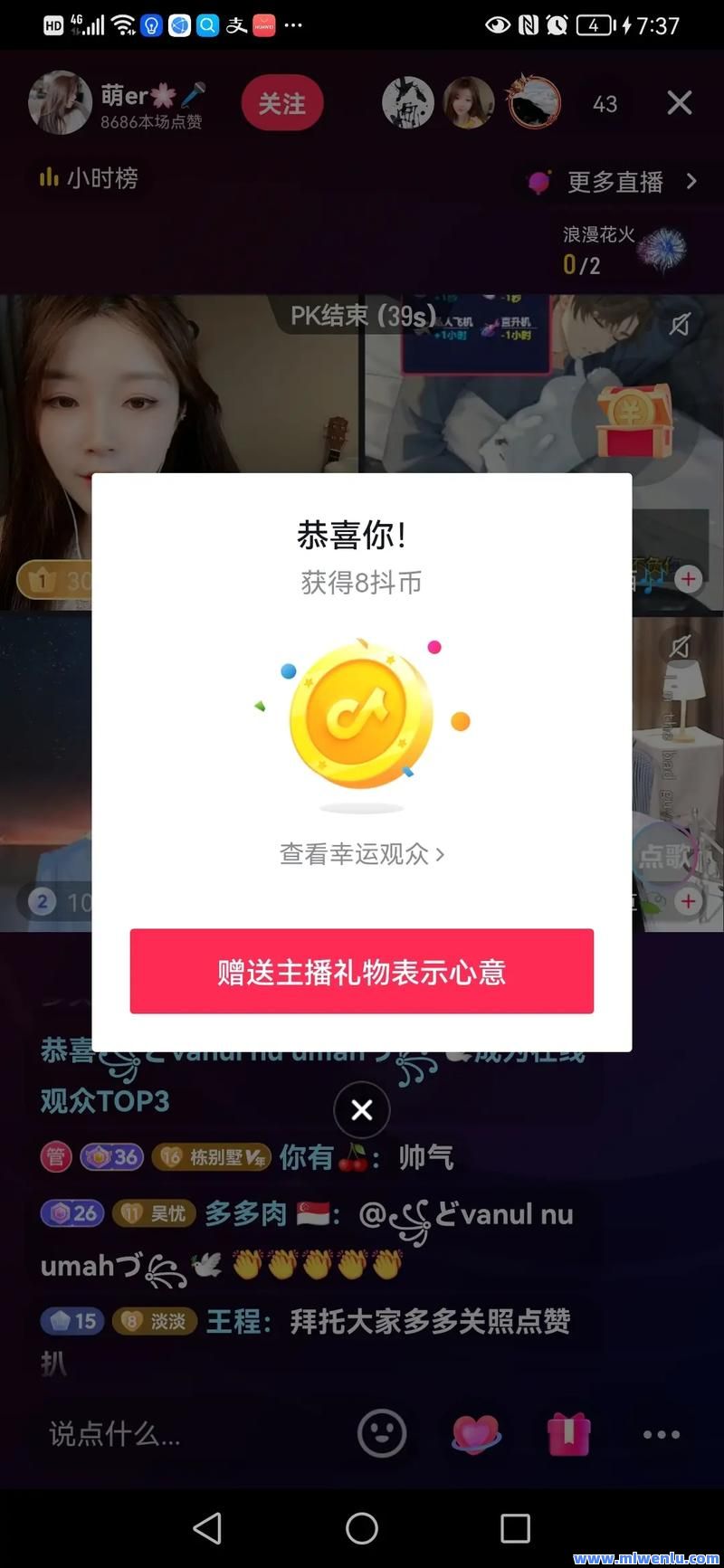Open the 浪漫花火 fireworks task
This screenshot has width=724, height=1568.
coord(623,249)
